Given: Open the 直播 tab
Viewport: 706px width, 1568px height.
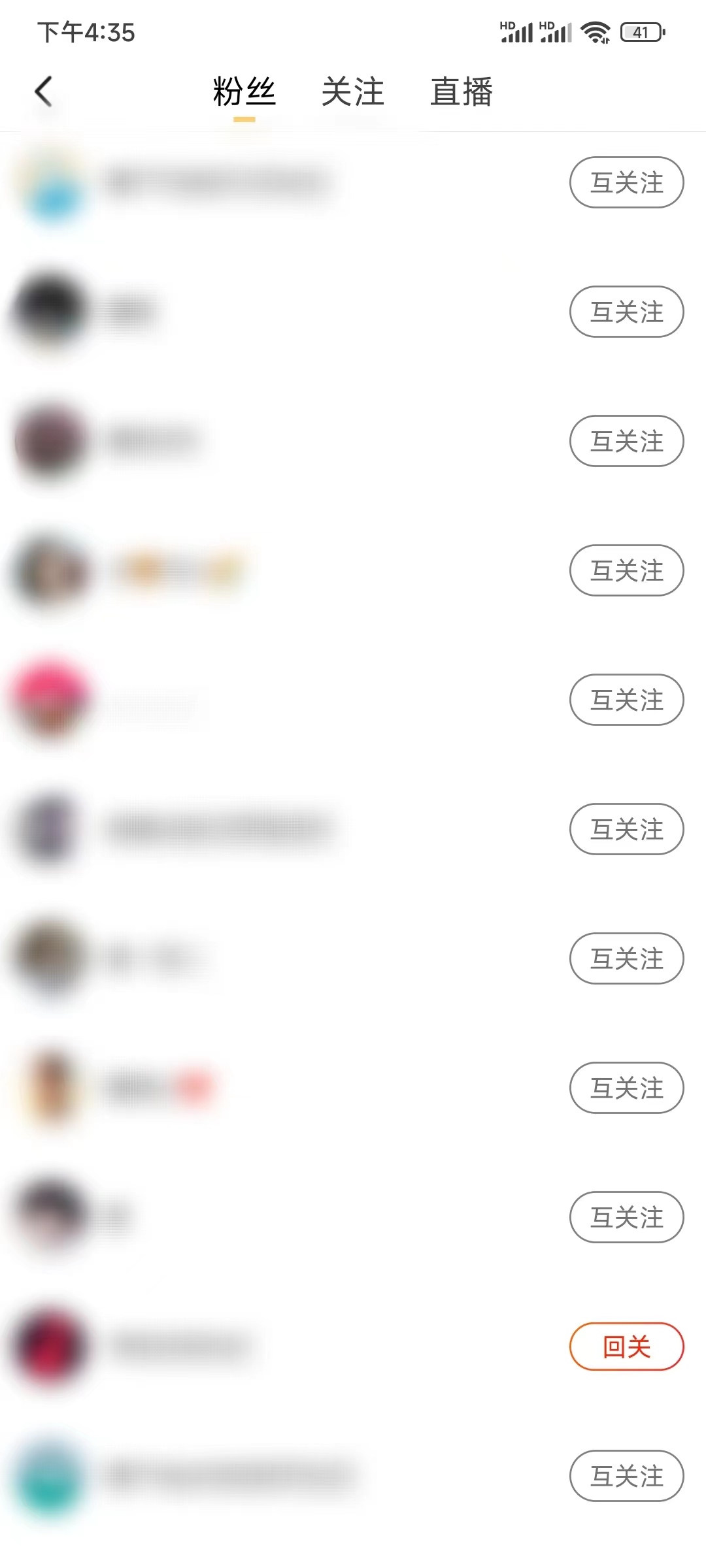Looking at the screenshot, I should 461,91.
